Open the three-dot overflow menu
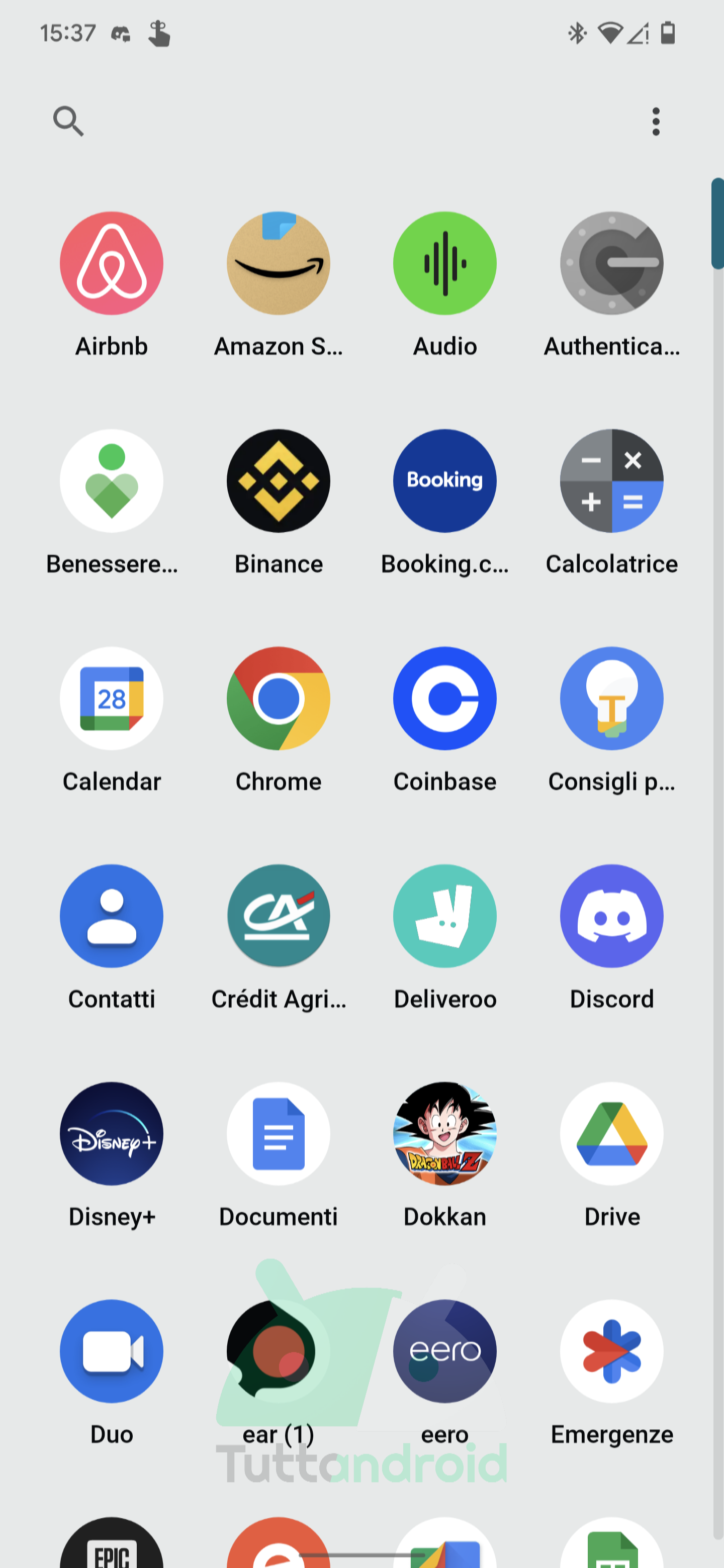The height and width of the screenshot is (1568, 724). (655, 122)
